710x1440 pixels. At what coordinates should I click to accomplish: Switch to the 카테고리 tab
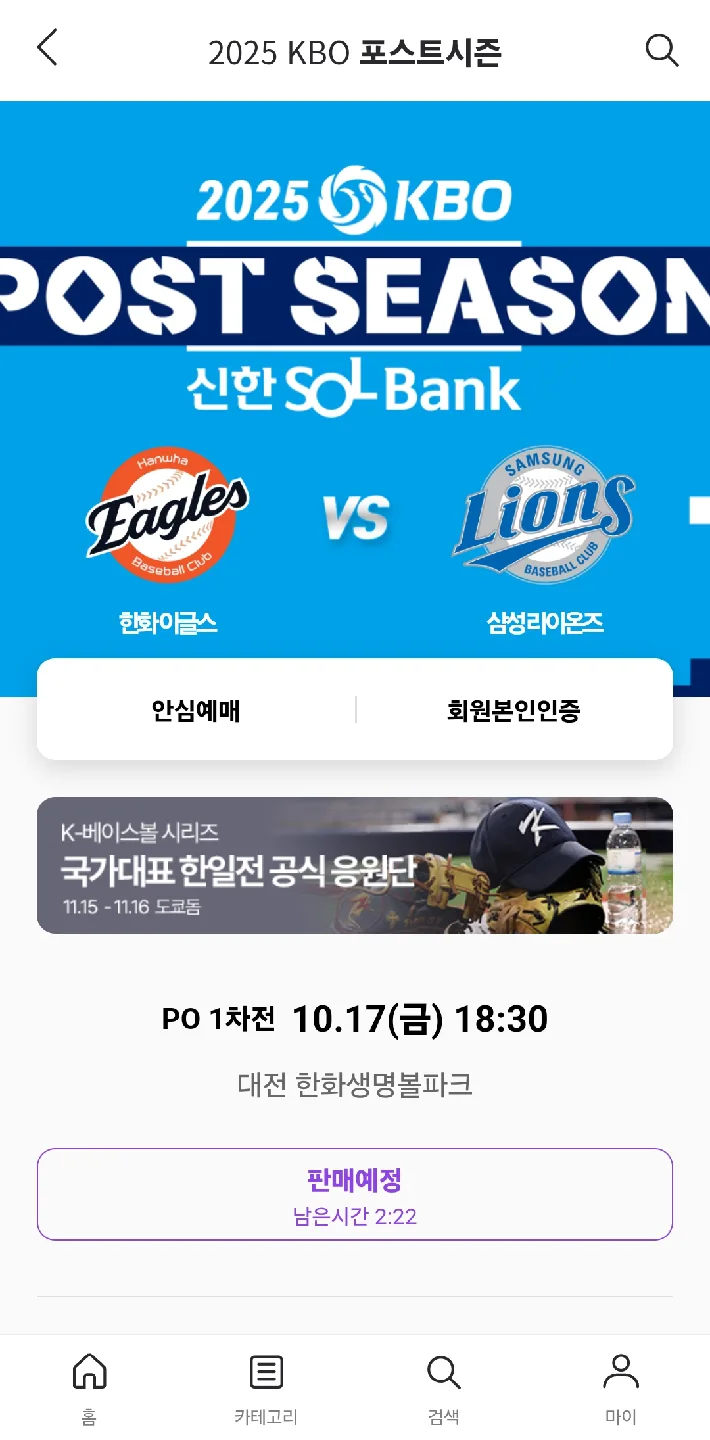(266, 1387)
